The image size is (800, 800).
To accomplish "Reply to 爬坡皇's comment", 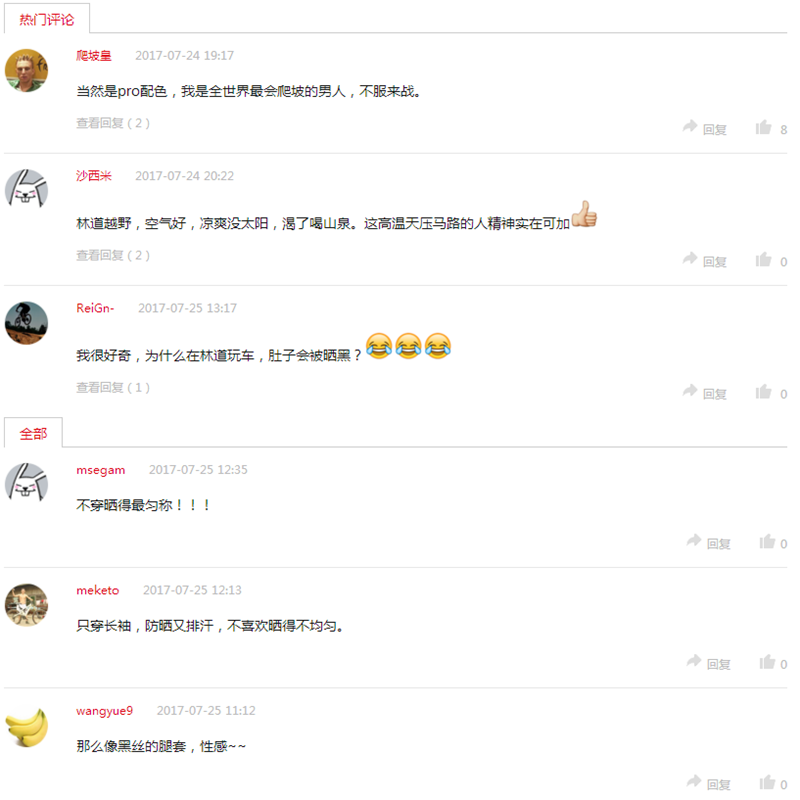I will click(705, 128).
